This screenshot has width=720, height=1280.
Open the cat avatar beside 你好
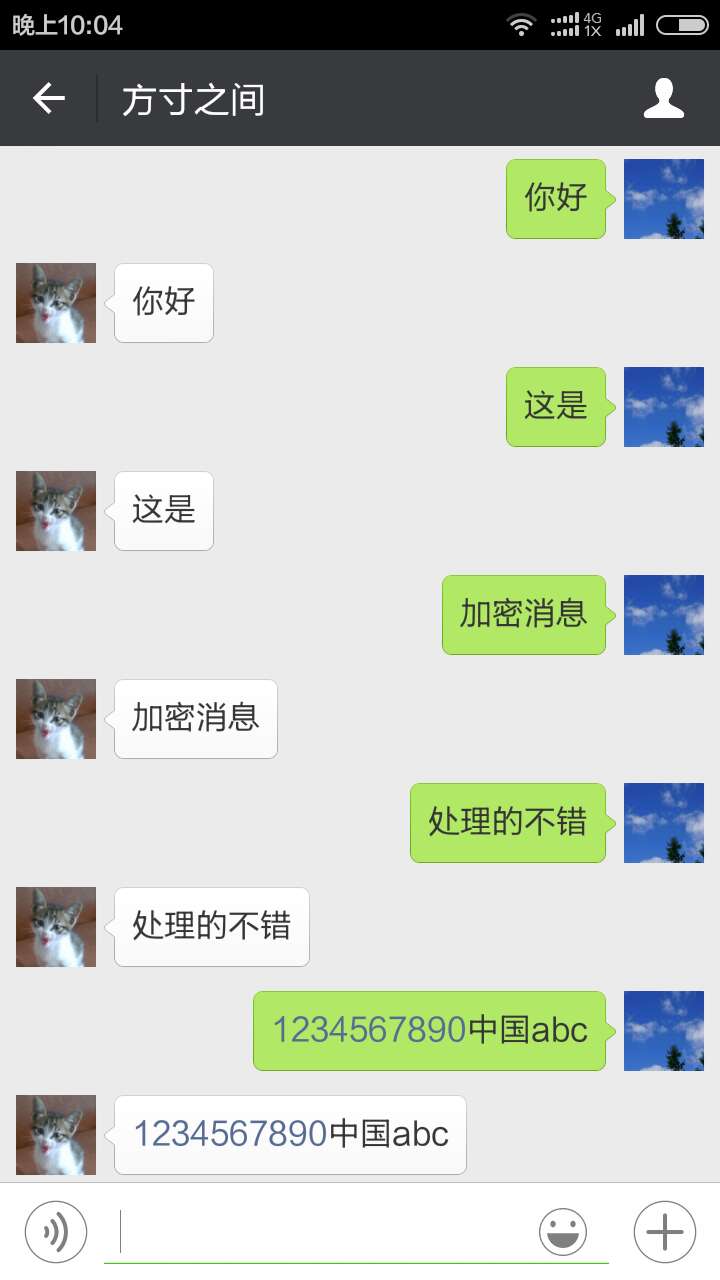[56, 303]
